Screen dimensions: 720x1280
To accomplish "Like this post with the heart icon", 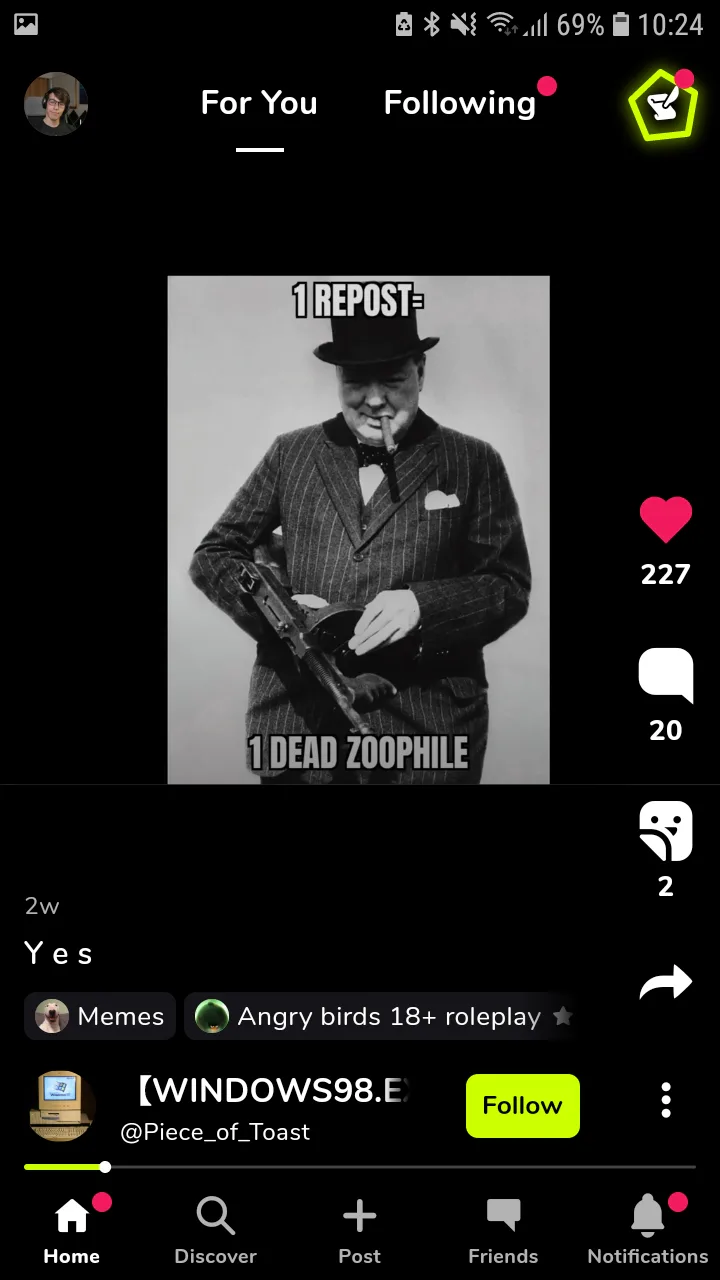I will pos(666,520).
